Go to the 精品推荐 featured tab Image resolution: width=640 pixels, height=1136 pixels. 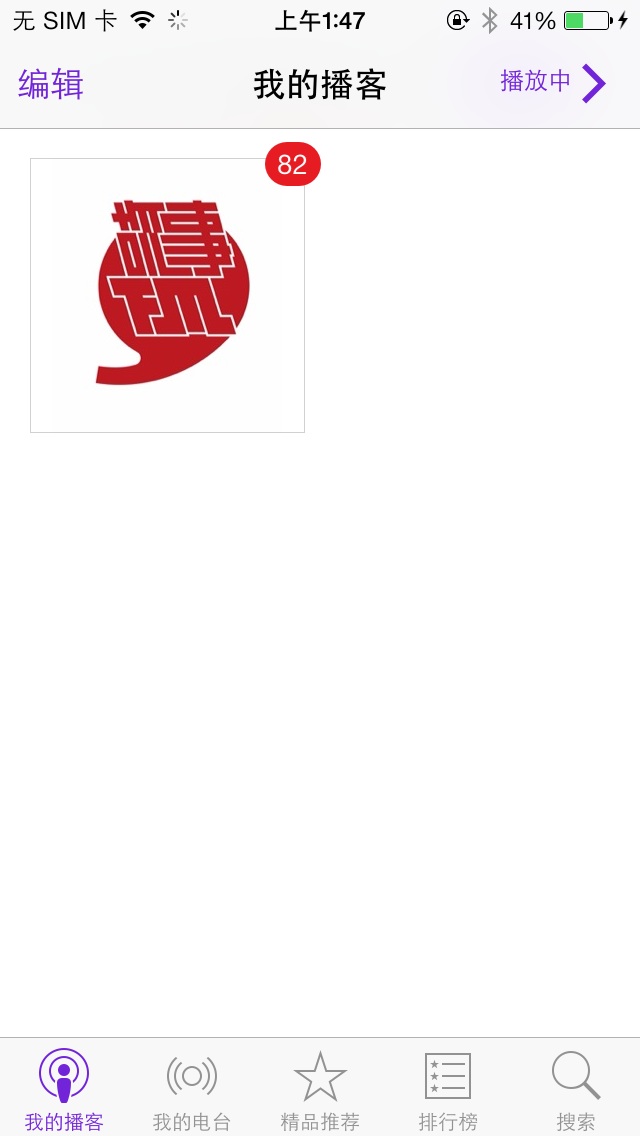tap(320, 1090)
